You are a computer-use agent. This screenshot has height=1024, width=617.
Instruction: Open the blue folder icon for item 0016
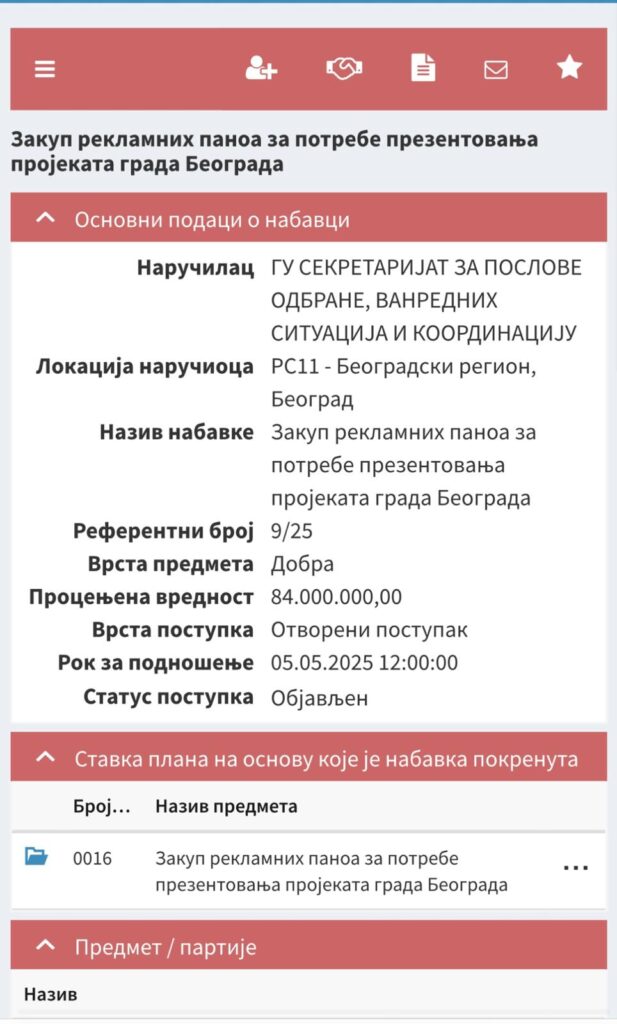(36, 856)
